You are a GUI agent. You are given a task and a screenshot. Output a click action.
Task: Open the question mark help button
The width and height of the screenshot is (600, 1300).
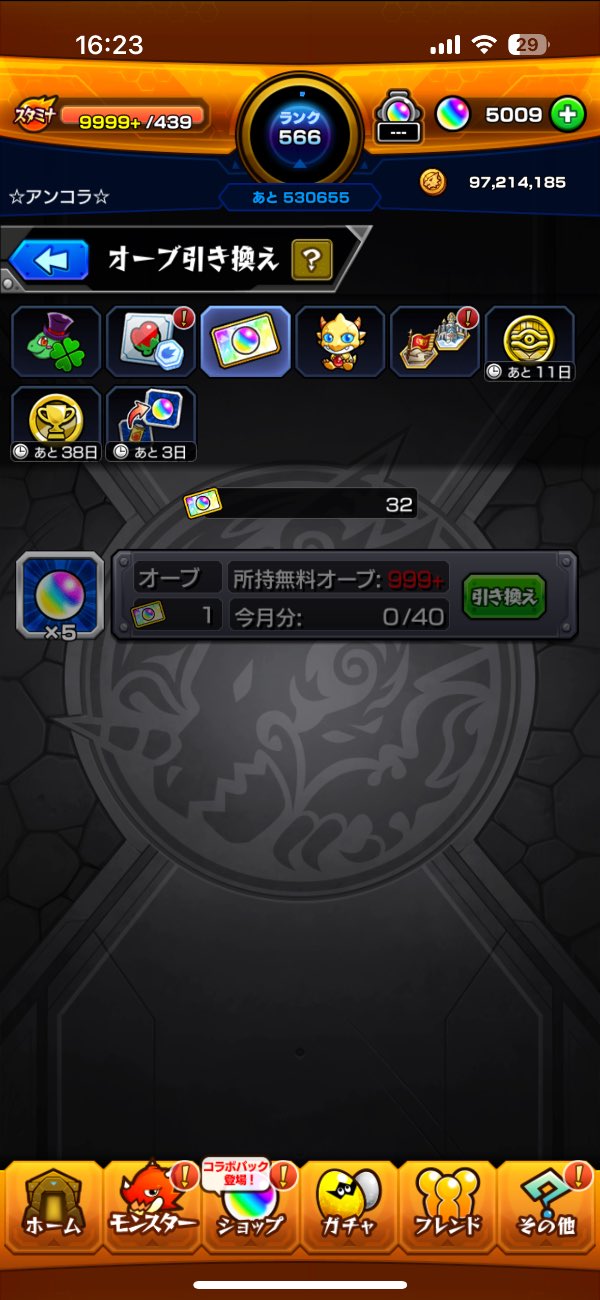point(311,261)
